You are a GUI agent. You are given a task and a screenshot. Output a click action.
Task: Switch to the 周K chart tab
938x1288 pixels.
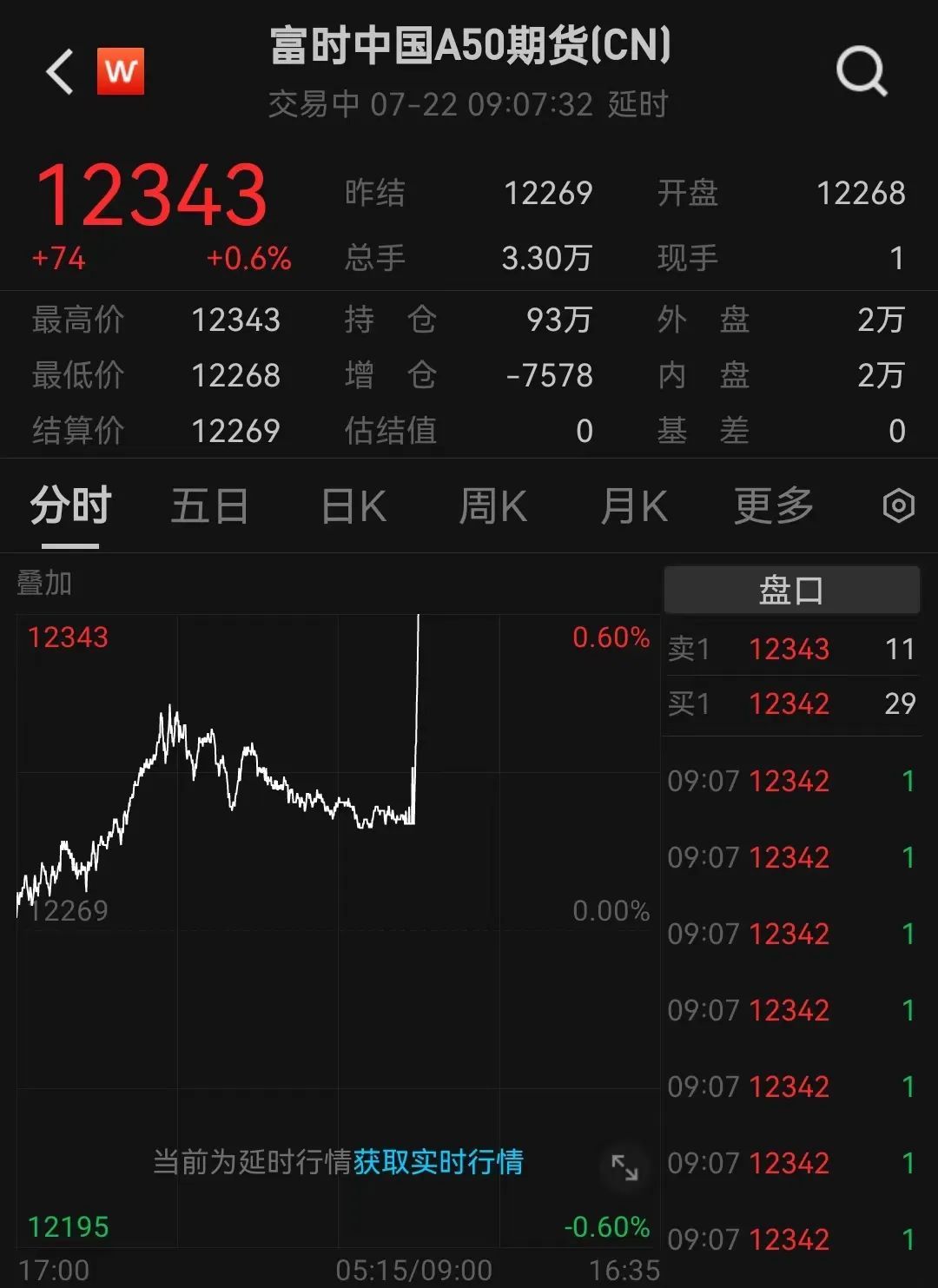coord(492,506)
